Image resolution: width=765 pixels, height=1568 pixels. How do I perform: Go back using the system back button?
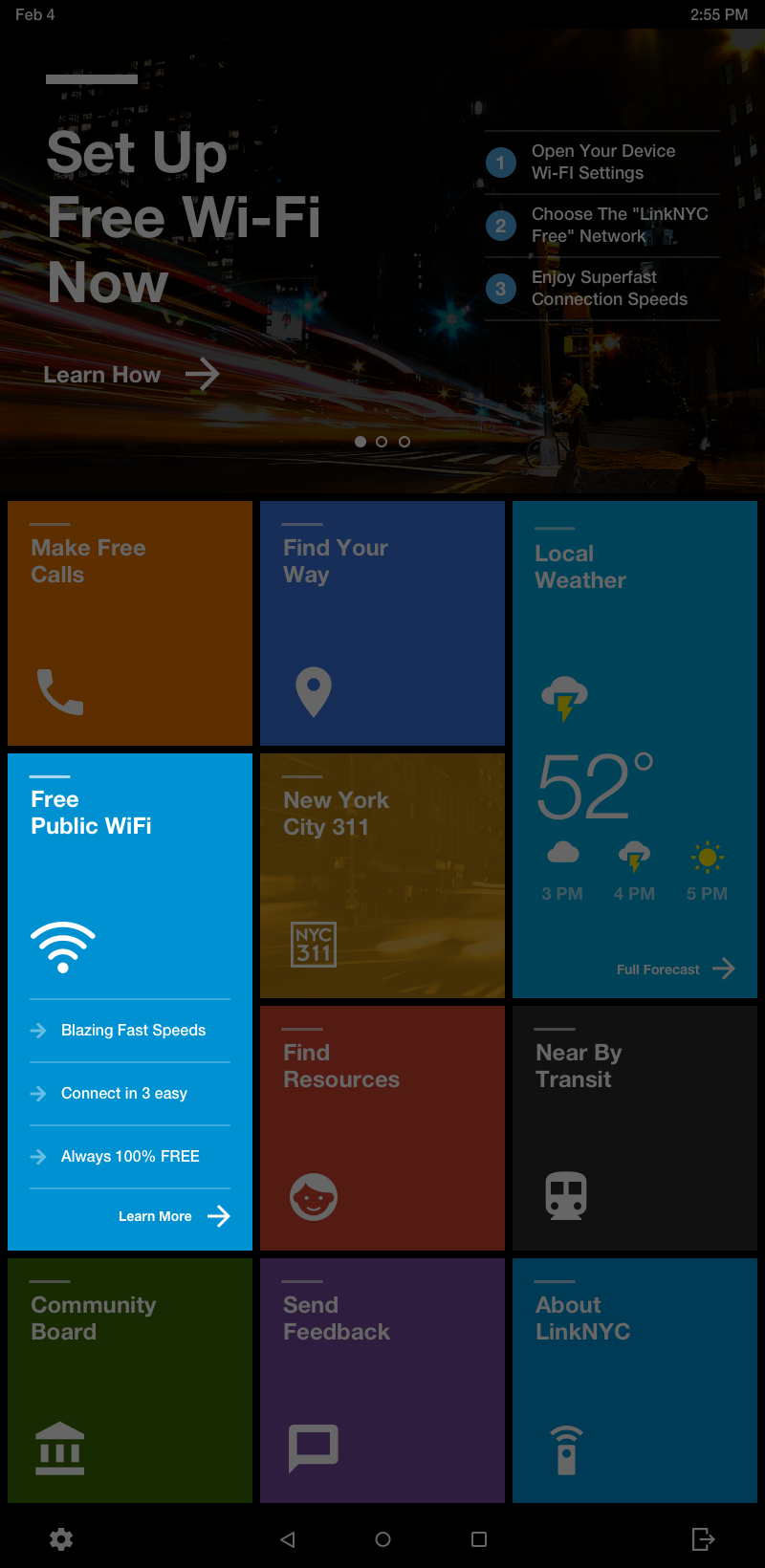pyautogui.click(x=288, y=1539)
